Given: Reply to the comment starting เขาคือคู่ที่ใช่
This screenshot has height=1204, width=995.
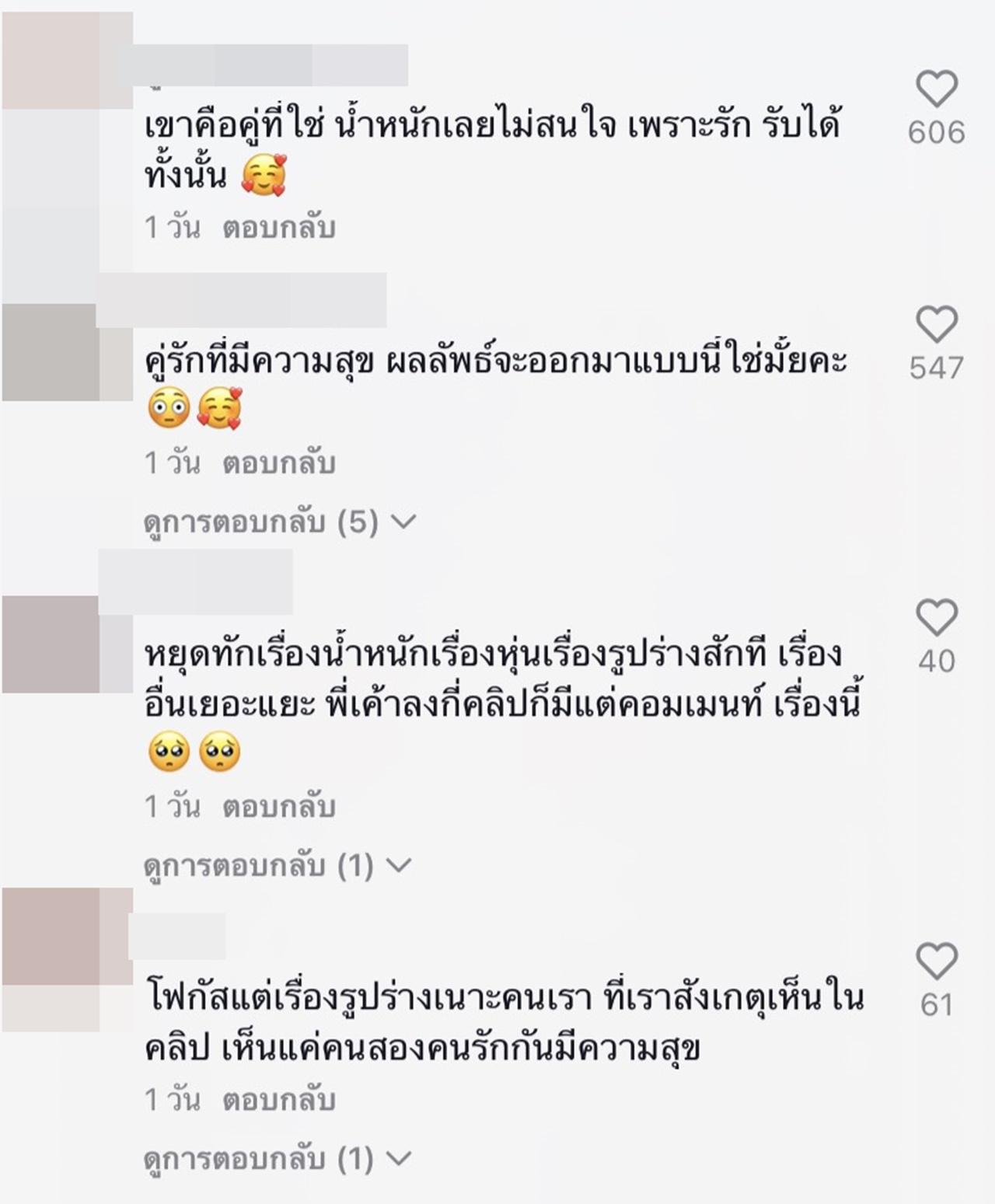Looking at the screenshot, I should tap(278, 228).
